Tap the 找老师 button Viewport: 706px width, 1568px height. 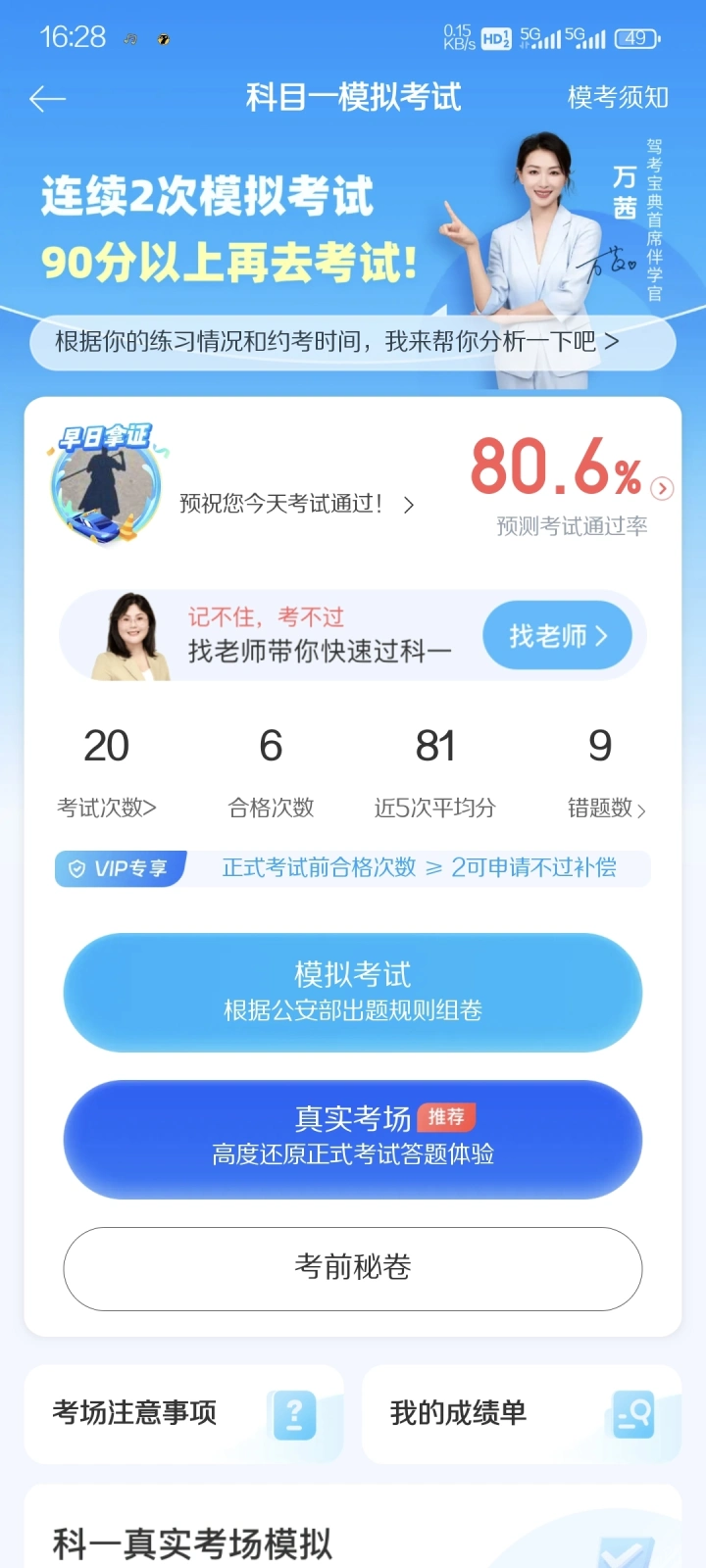(x=557, y=637)
